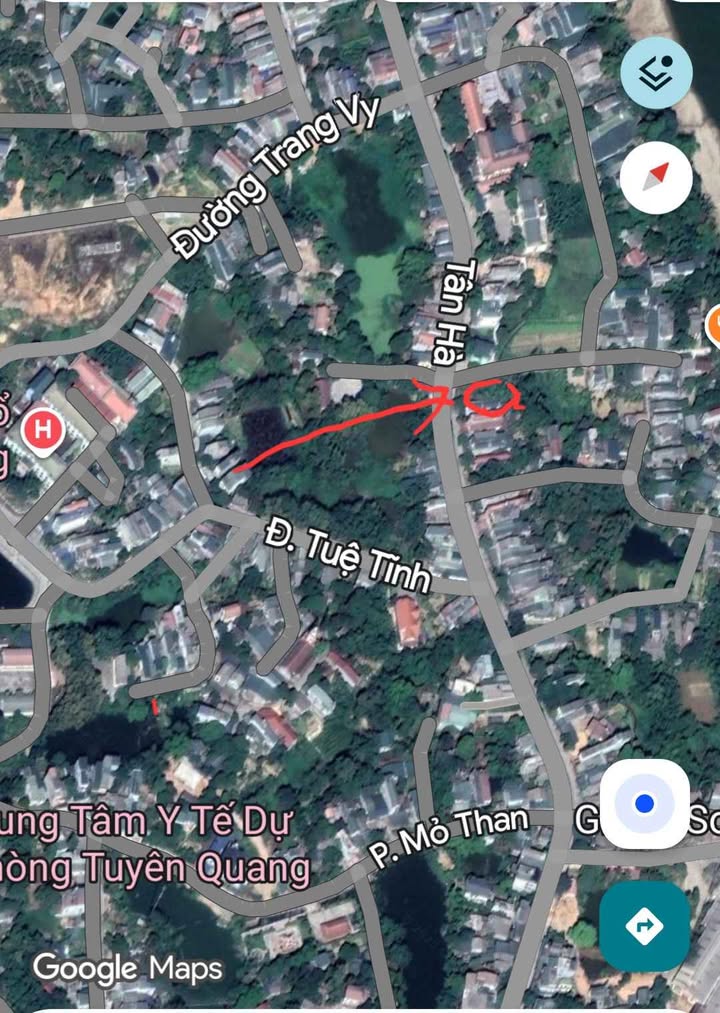Open directions with the turn-arrow button
Viewport: 720px width, 1013px height.
(644, 925)
